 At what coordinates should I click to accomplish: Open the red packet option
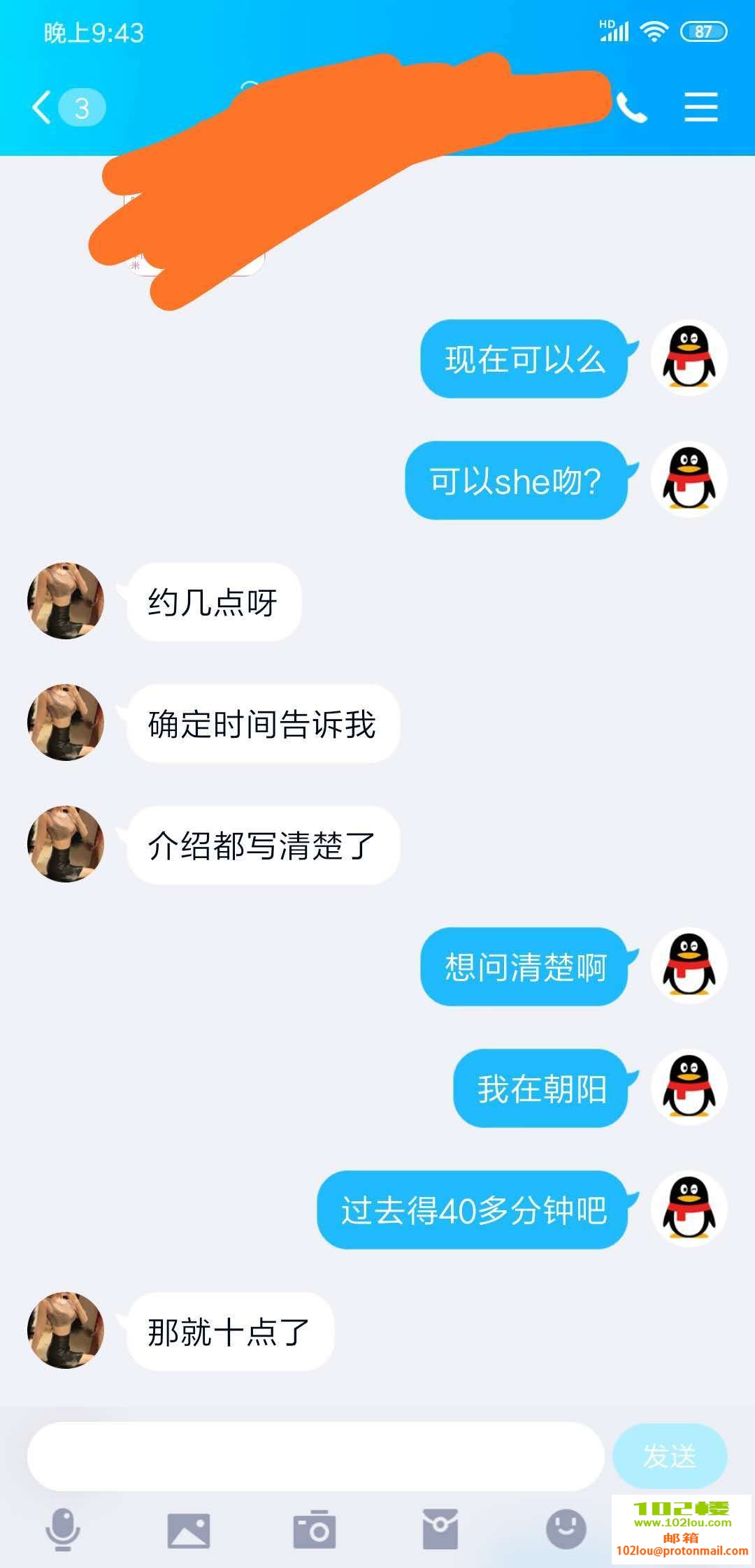point(440,1529)
